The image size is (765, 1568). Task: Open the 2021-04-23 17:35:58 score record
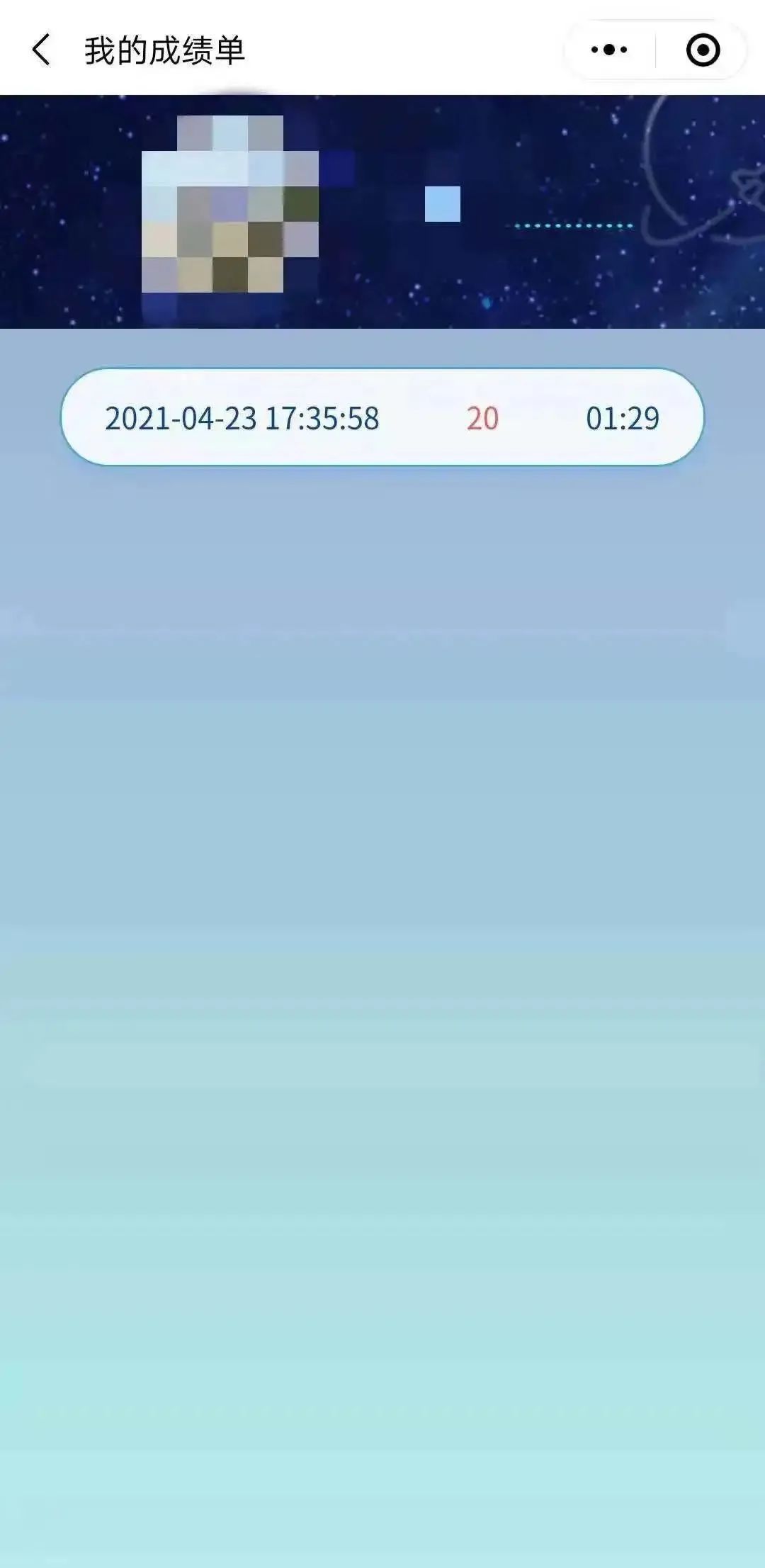382,417
